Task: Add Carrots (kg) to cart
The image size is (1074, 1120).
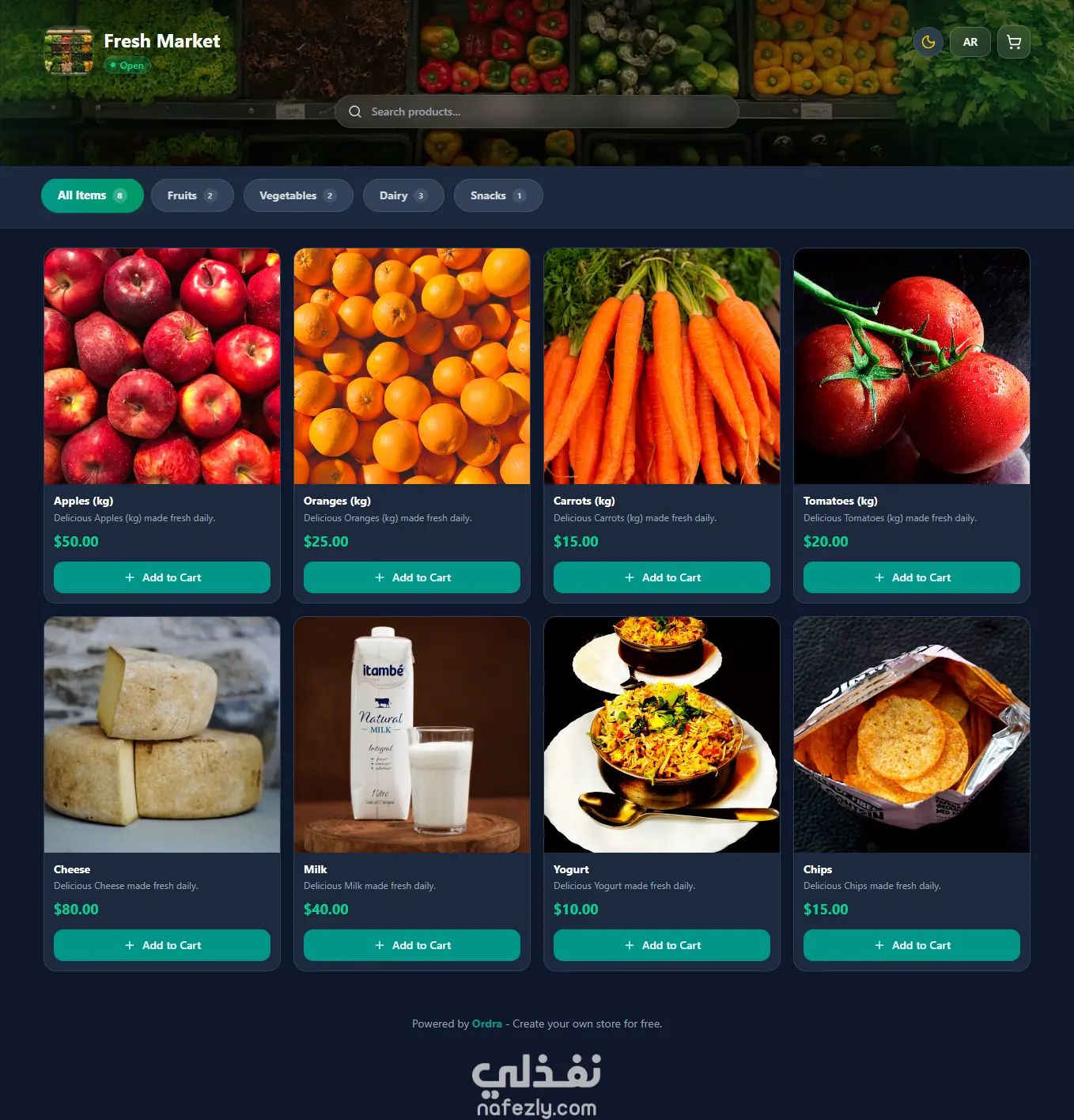Action: coord(662,577)
